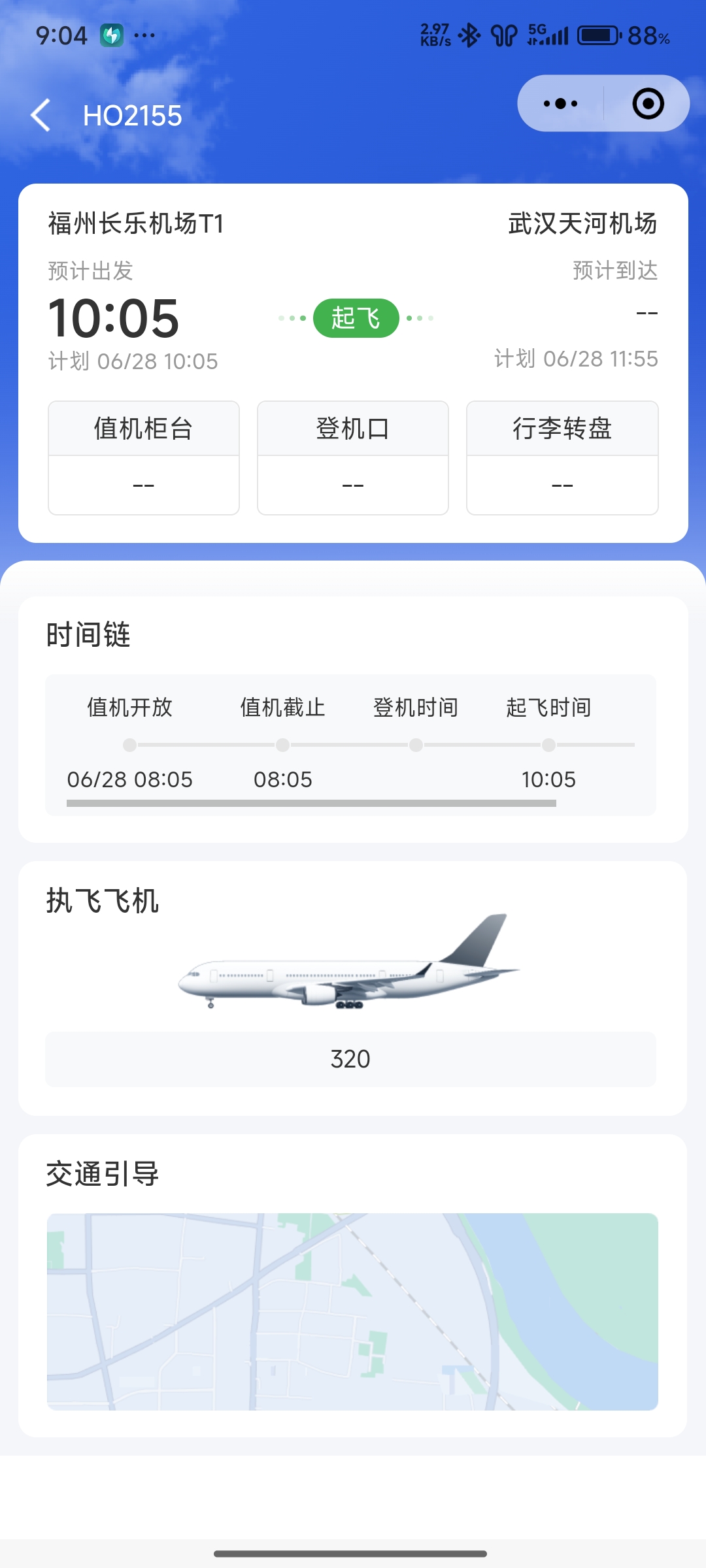Open the mini program more-options menu
706x1568 pixels.
click(x=561, y=104)
